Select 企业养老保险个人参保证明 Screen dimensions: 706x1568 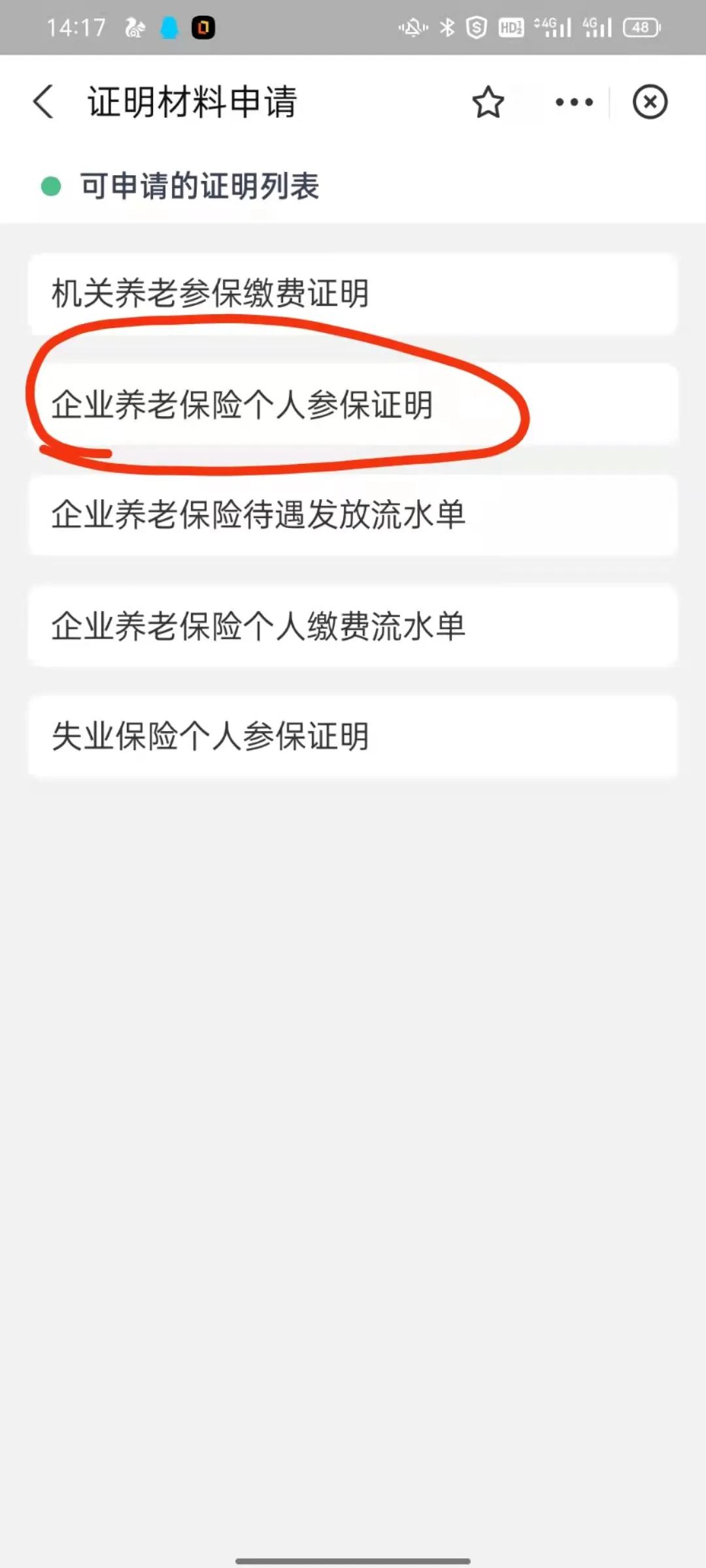coord(352,404)
